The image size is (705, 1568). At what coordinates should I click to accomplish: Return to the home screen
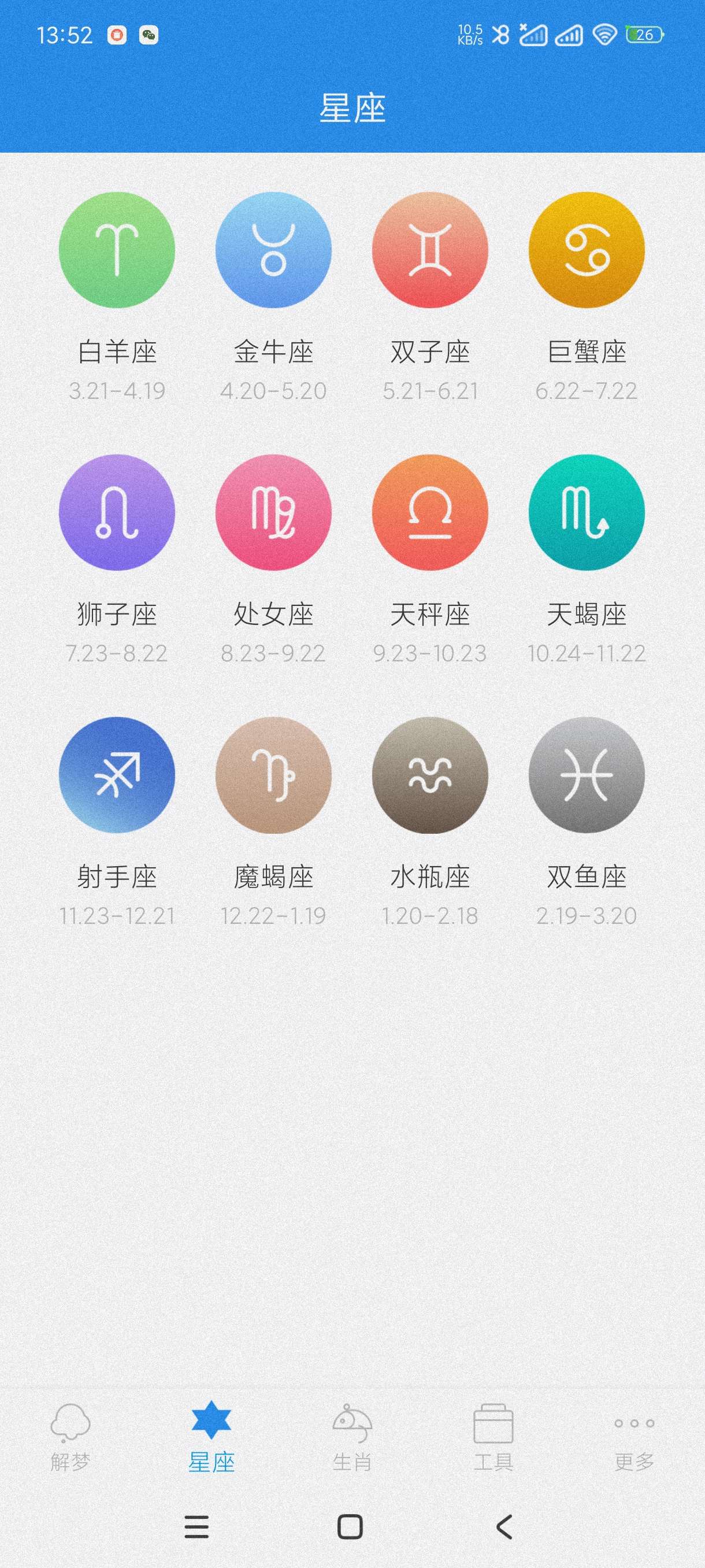pyautogui.click(x=350, y=1527)
